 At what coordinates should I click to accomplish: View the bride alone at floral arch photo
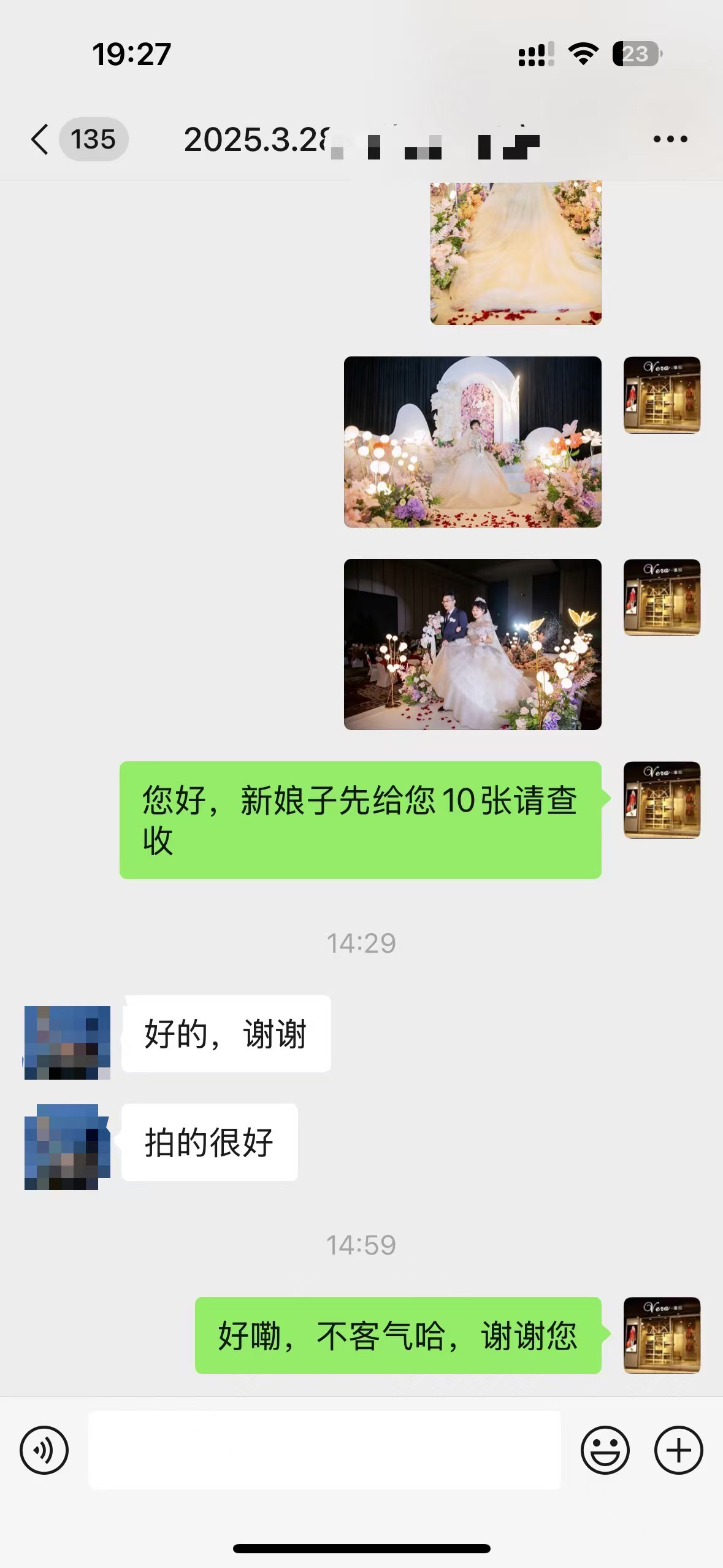(x=472, y=442)
